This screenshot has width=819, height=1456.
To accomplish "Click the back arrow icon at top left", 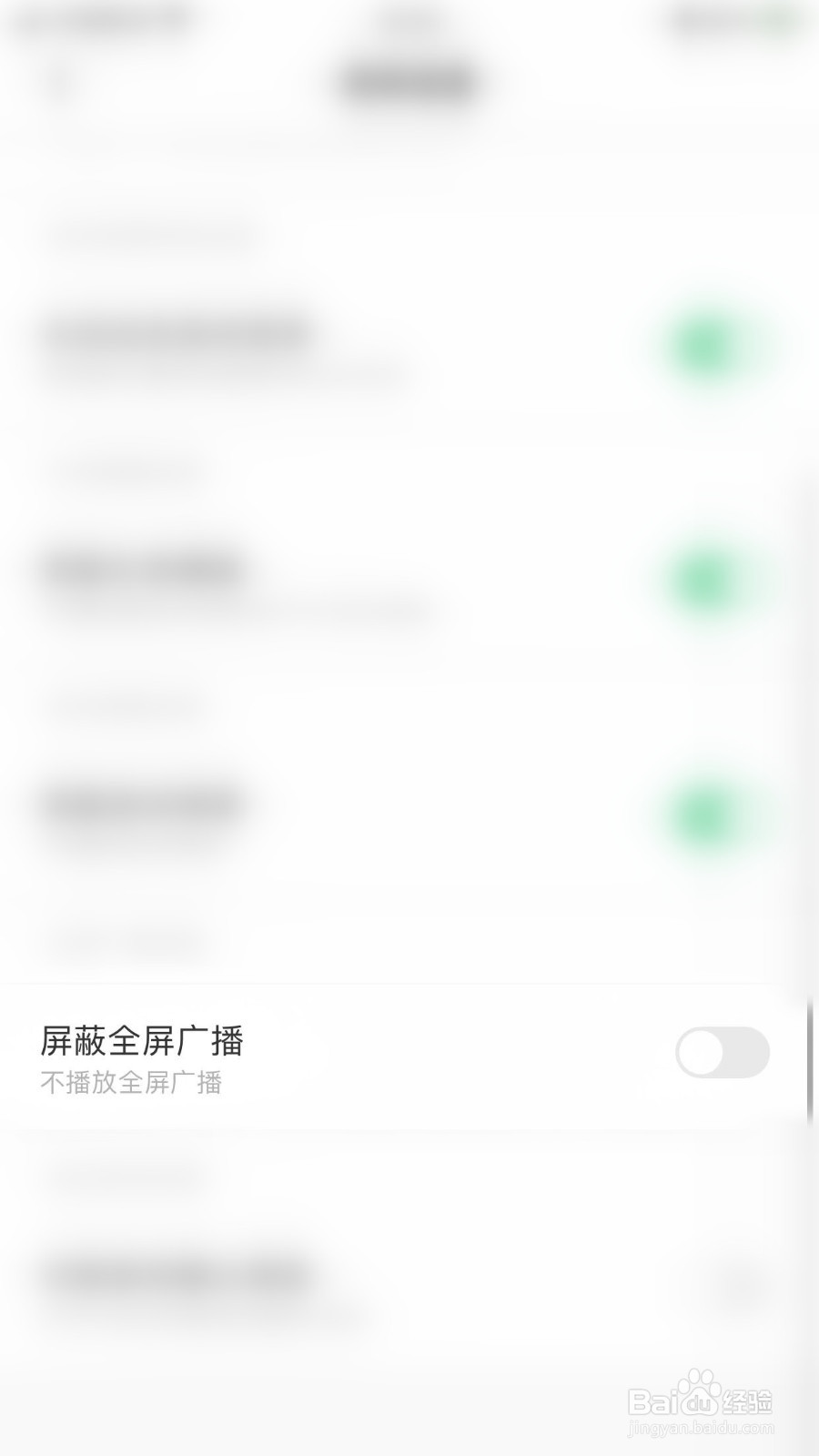I will pyautogui.click(x=56, y=82).
